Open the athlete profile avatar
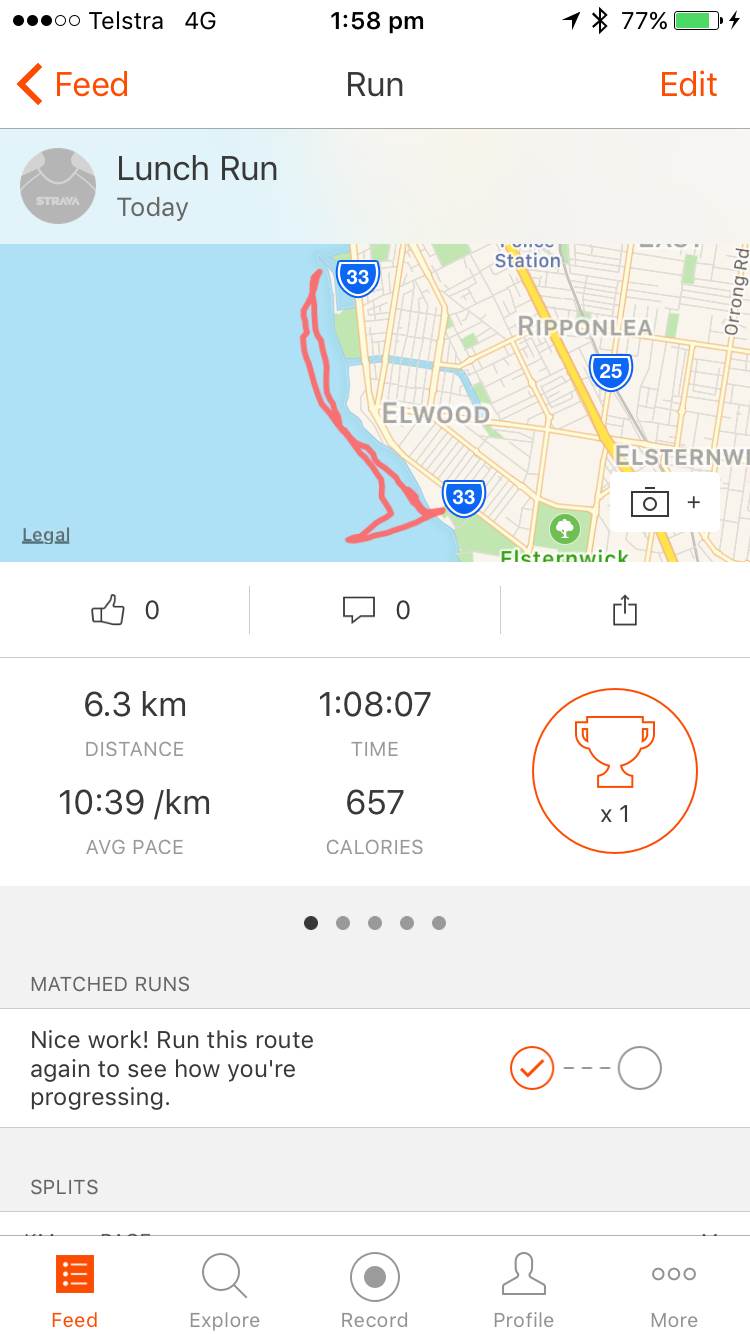Image resolution: width=750 pixels, height=1334 pixels. (58, 186)
